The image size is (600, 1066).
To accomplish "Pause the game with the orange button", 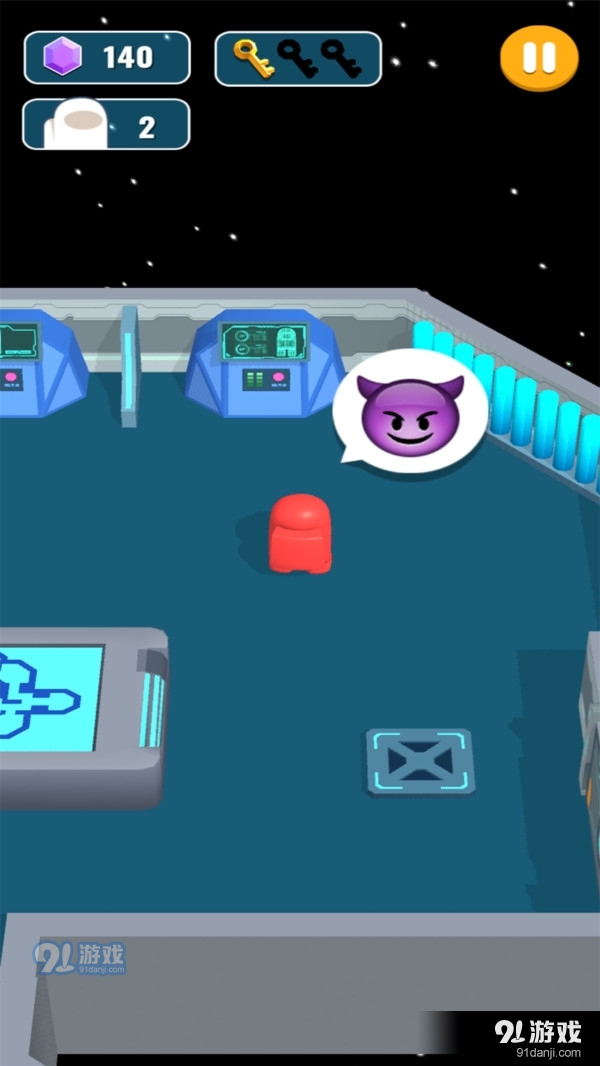I will pyautogui.click(x=539, y=58).
